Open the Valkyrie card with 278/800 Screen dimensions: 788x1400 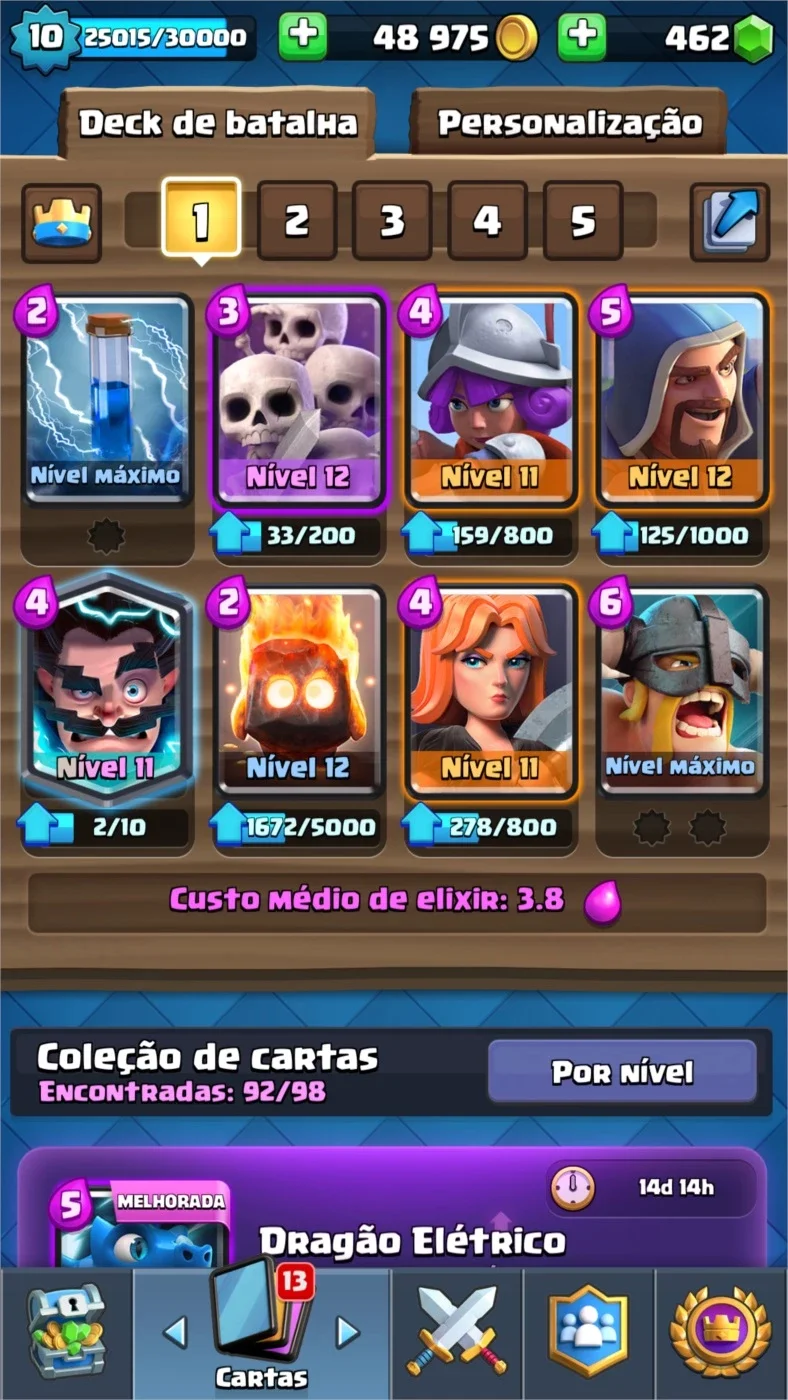490,690
